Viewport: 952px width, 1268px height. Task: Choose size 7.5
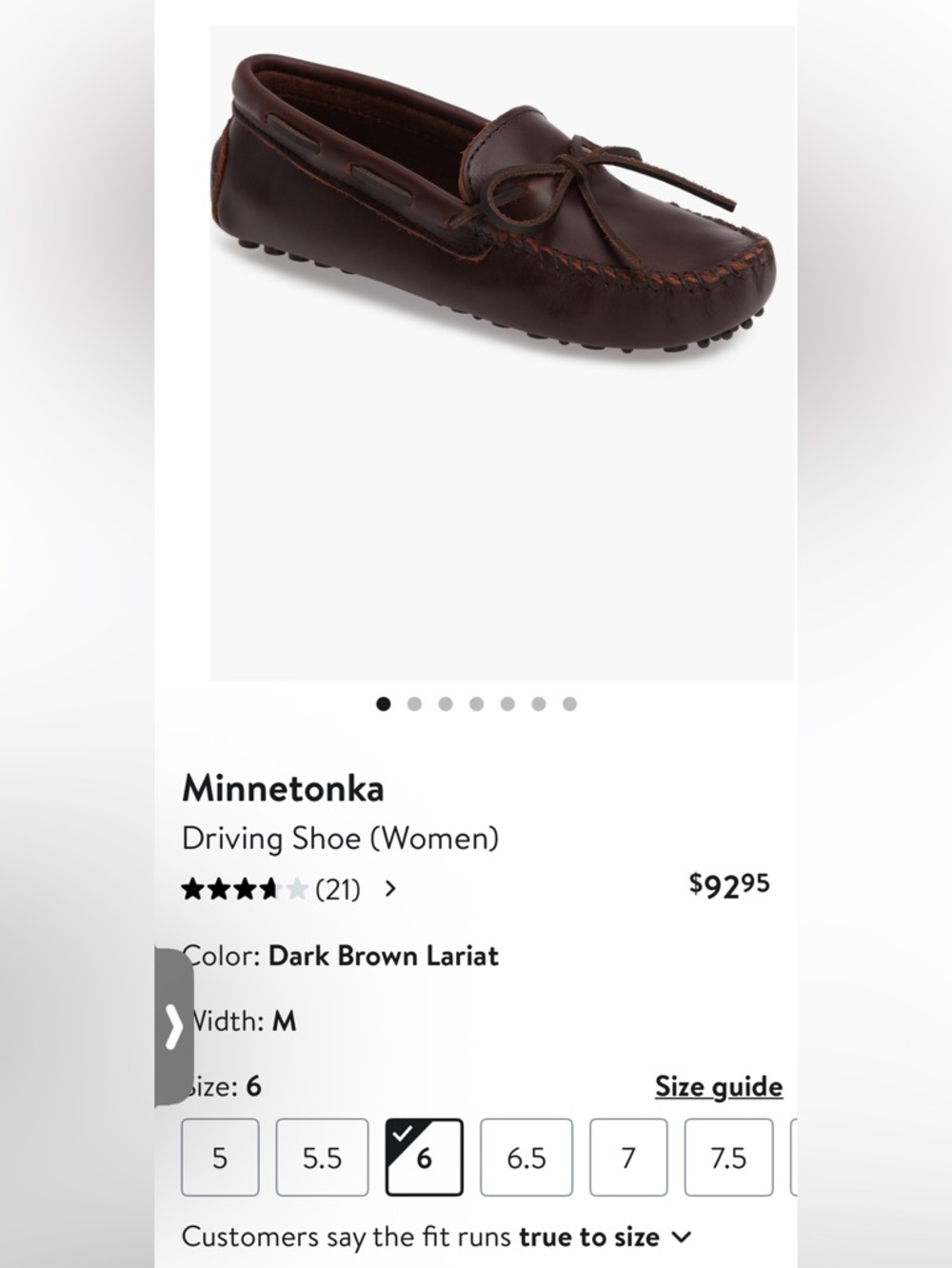(729, 1158)
